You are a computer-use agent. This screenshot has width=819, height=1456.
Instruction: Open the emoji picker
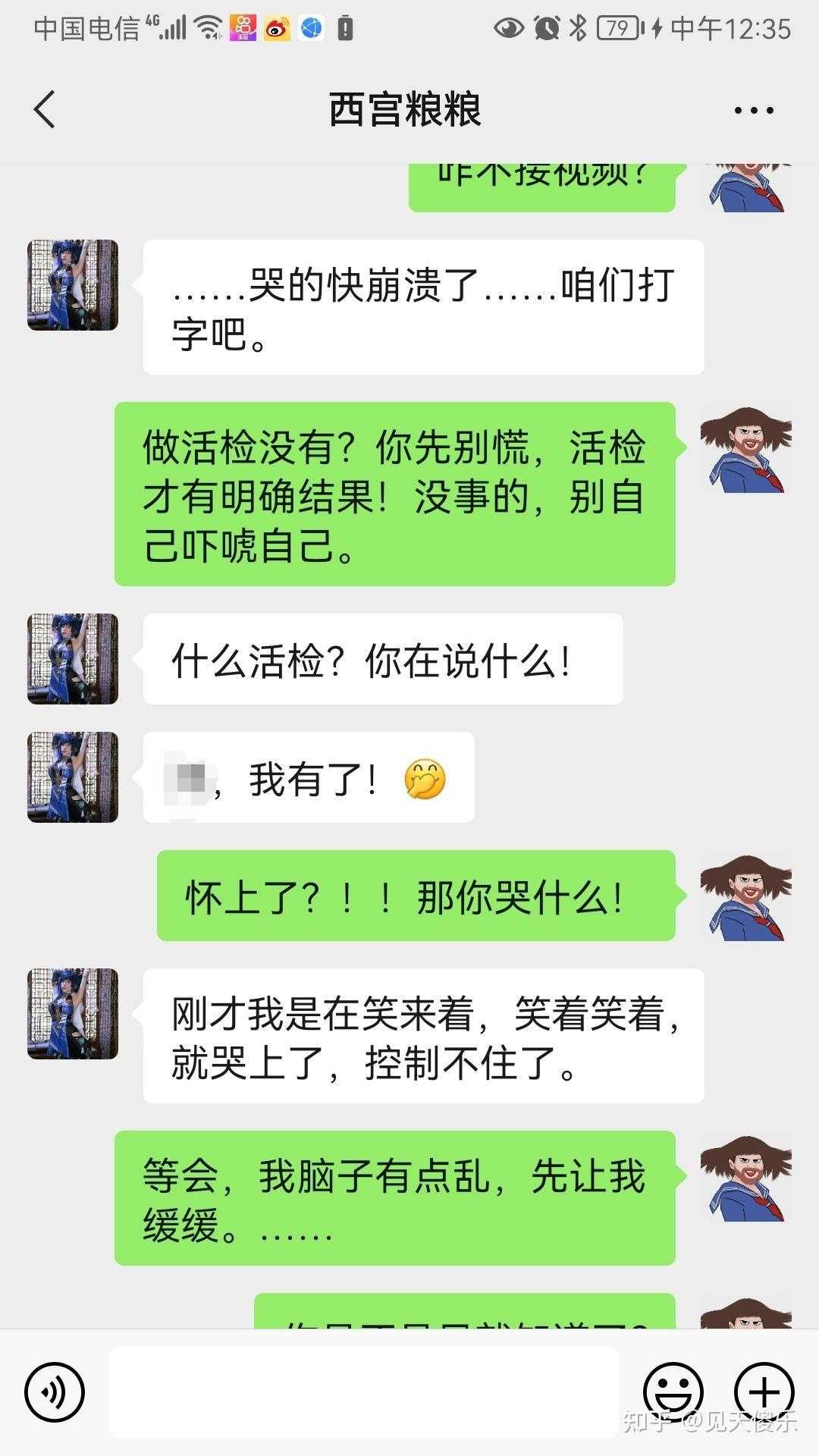point(673,1392)
